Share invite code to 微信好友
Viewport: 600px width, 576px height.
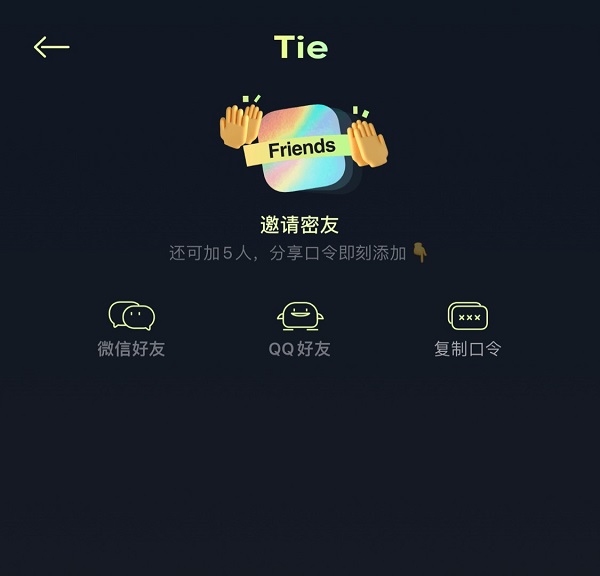pyautogui.click(x=131, y=328)
